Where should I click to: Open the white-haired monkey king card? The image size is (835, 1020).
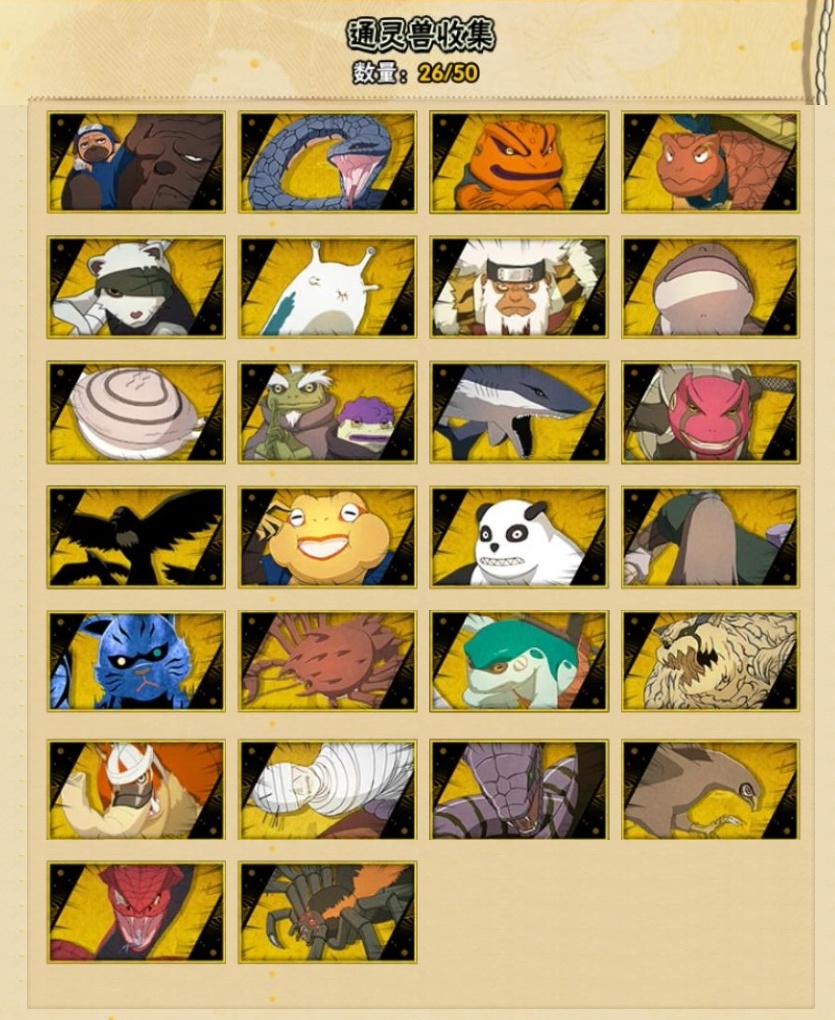click(x=519, y=287)
